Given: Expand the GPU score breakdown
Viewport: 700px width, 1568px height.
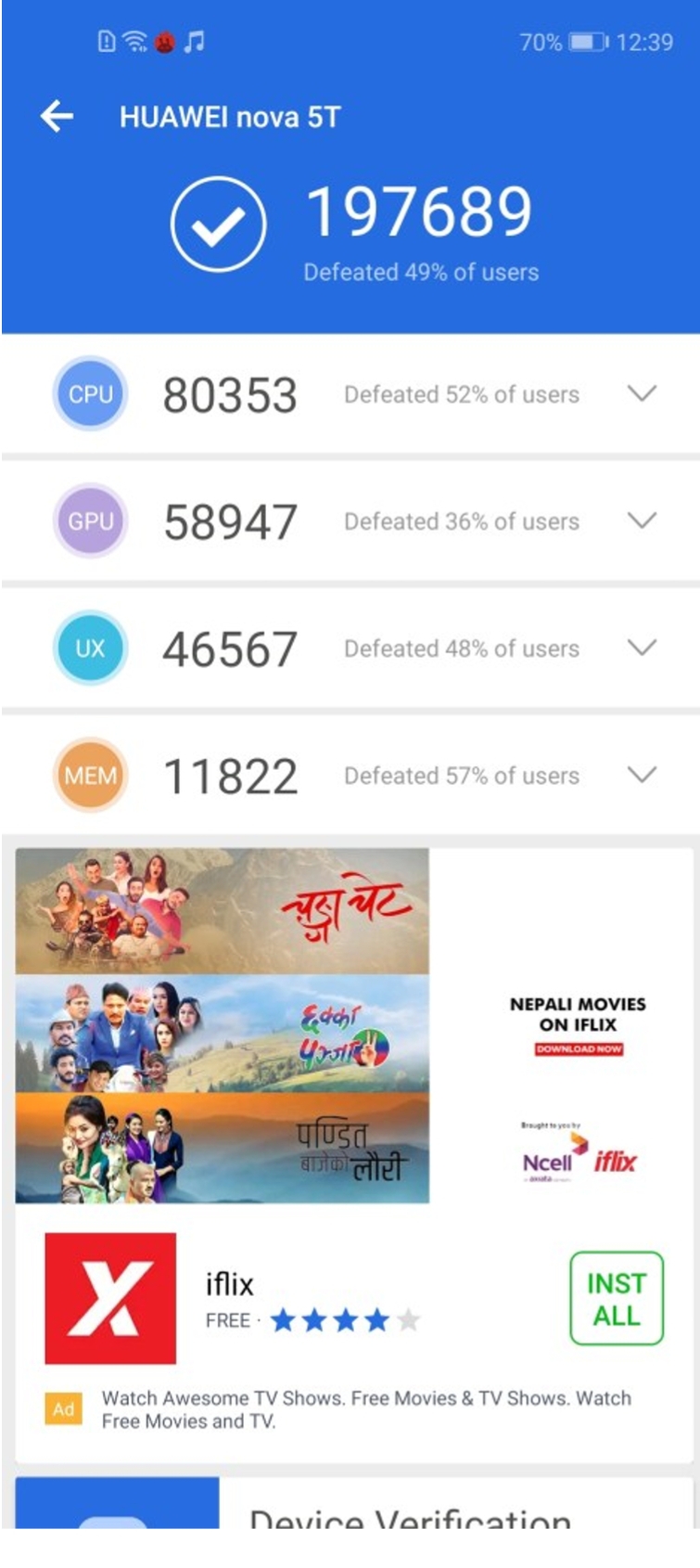Looking at the screenshot, I should point(642,521).
